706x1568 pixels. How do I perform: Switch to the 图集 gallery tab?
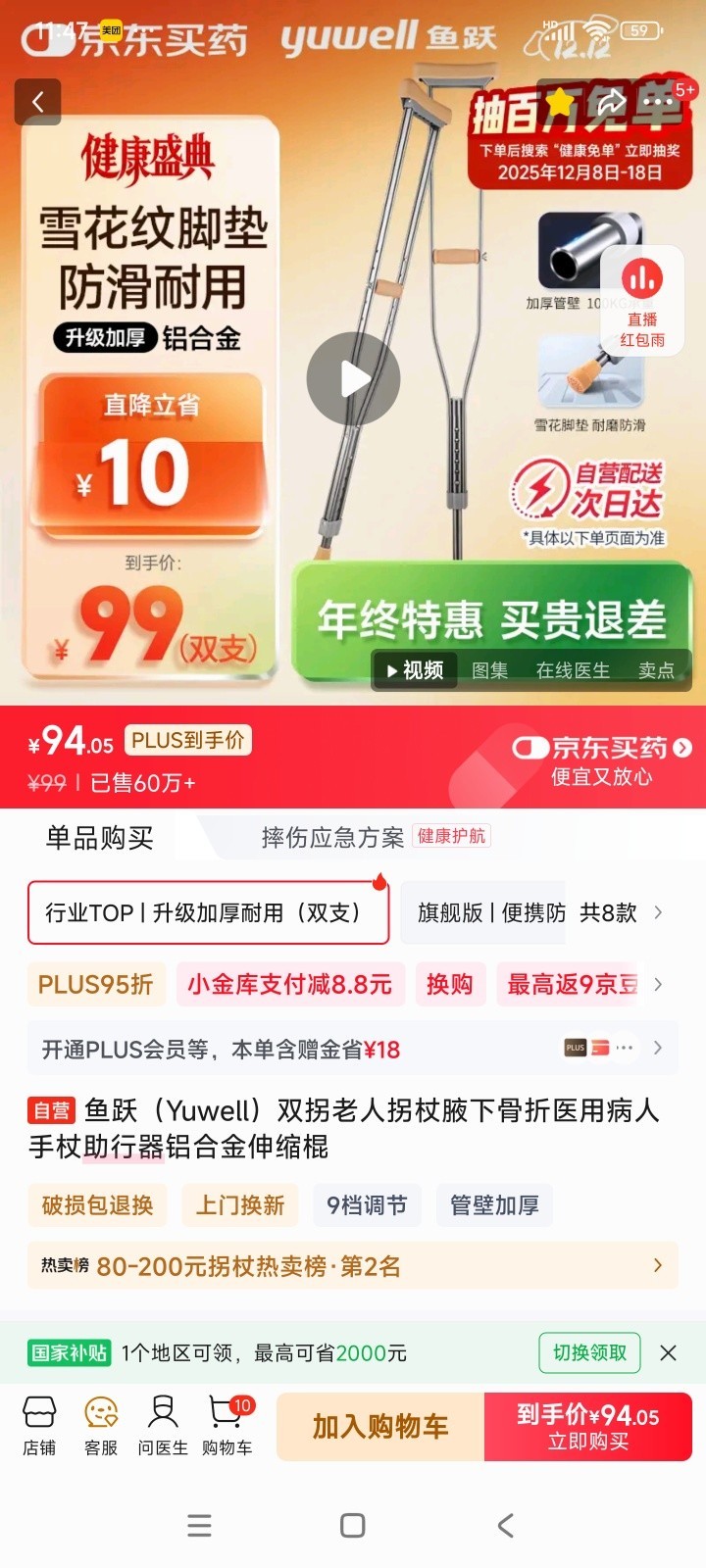(x=489, y=670)
